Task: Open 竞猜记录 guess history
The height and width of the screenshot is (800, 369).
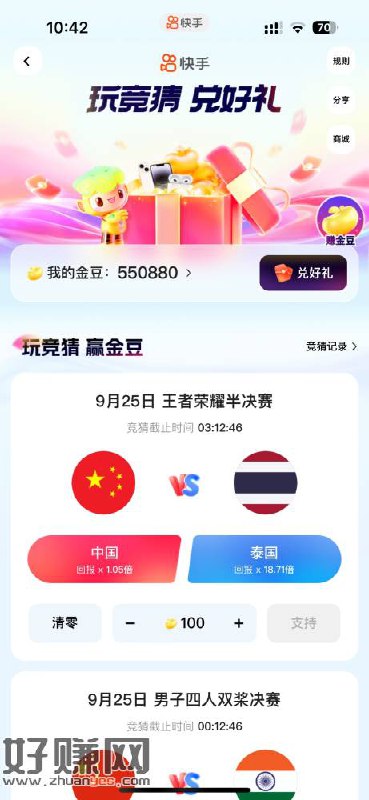Action: point(332,347)
